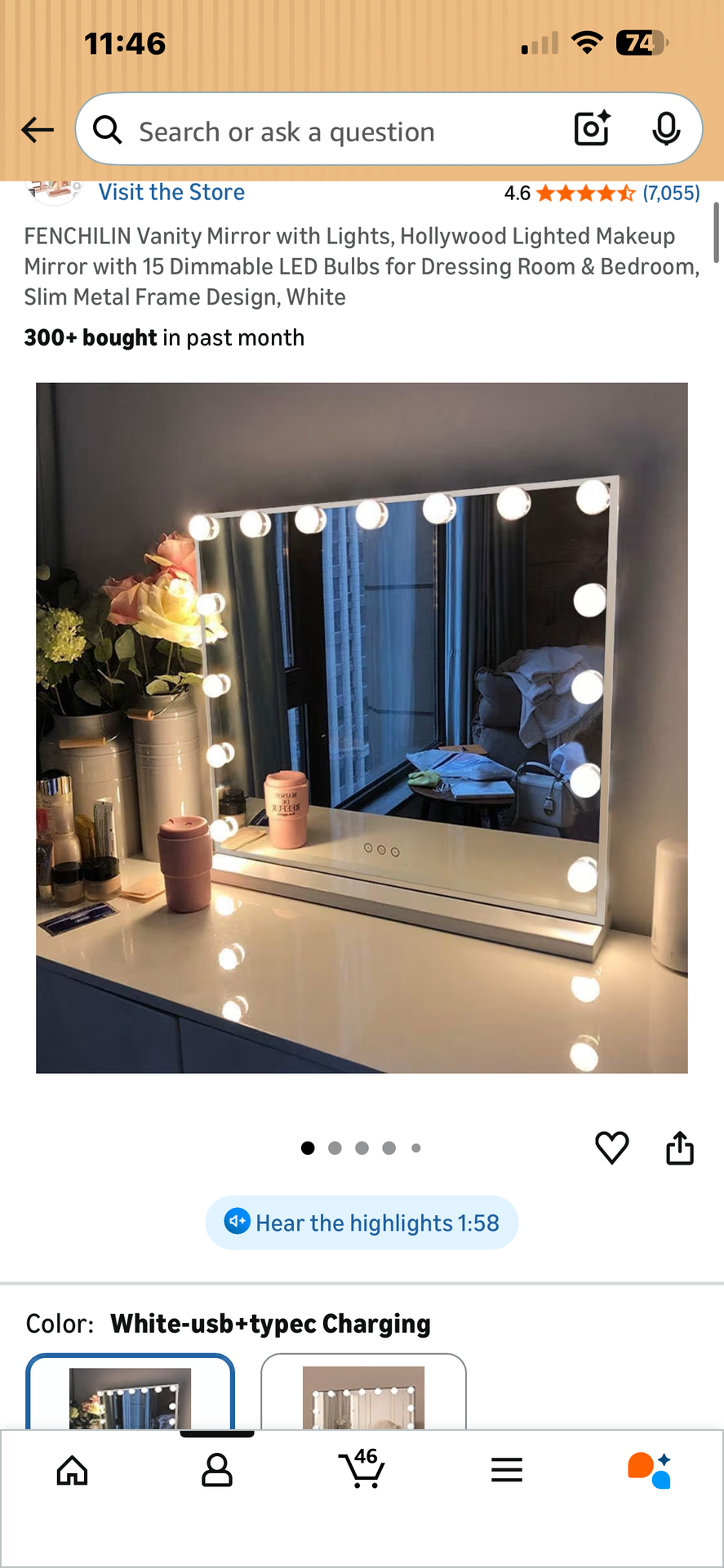The width and height of the screenshot is (724, 1568).
Task: Share this product
Action: (679, 1147)
